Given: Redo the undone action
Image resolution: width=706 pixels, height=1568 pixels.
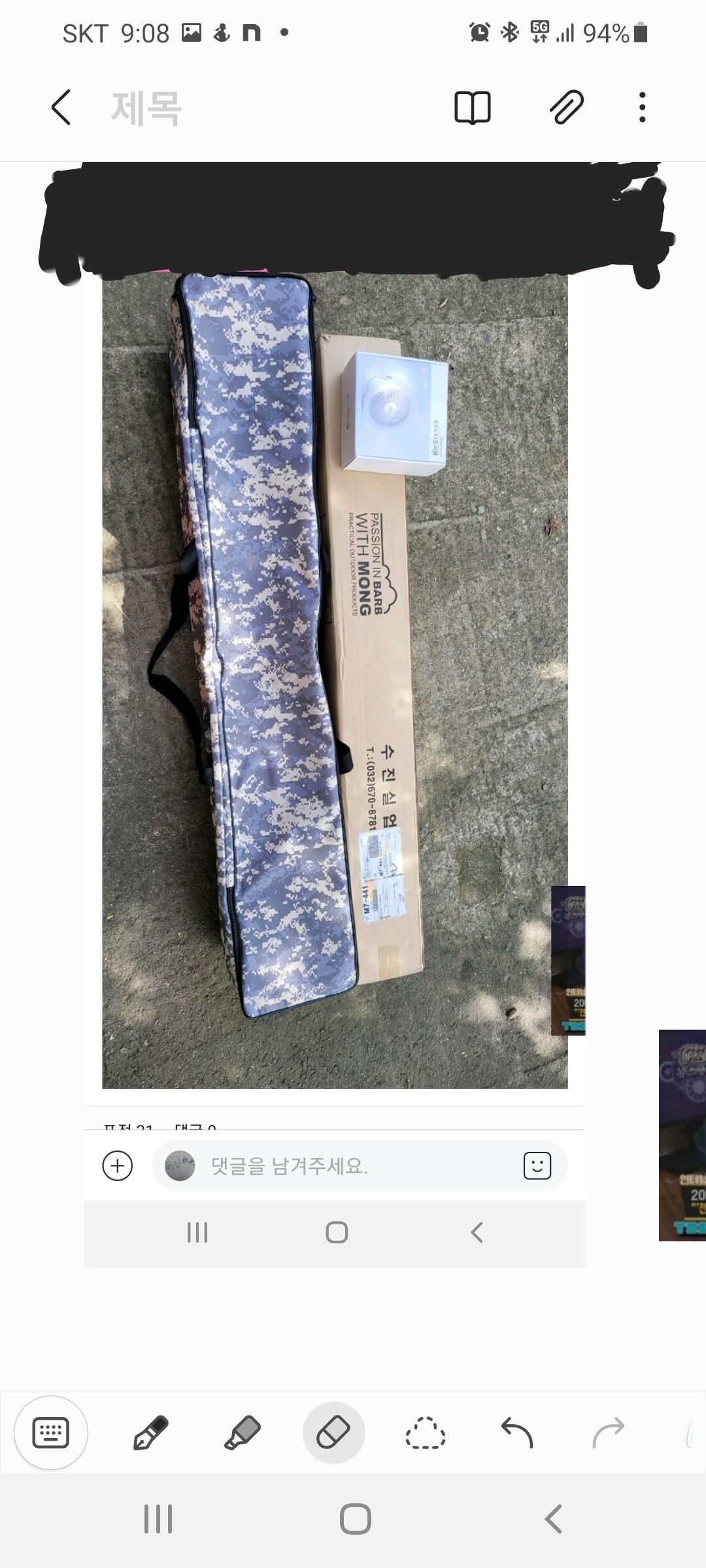Looking at the screenshot, I should pyautogui.click(x=608, y=1433).
